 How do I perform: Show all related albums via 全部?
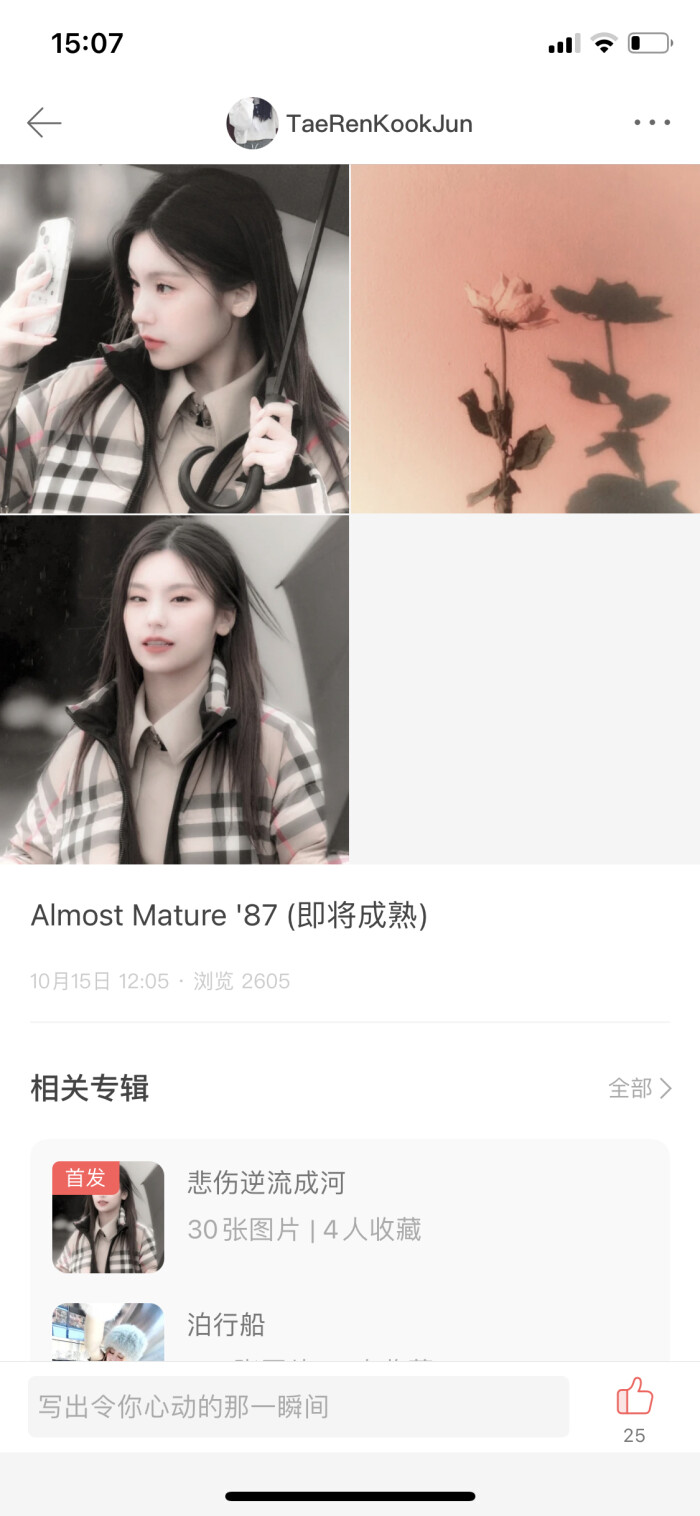pyautogui.click(x=640, y=1088)
